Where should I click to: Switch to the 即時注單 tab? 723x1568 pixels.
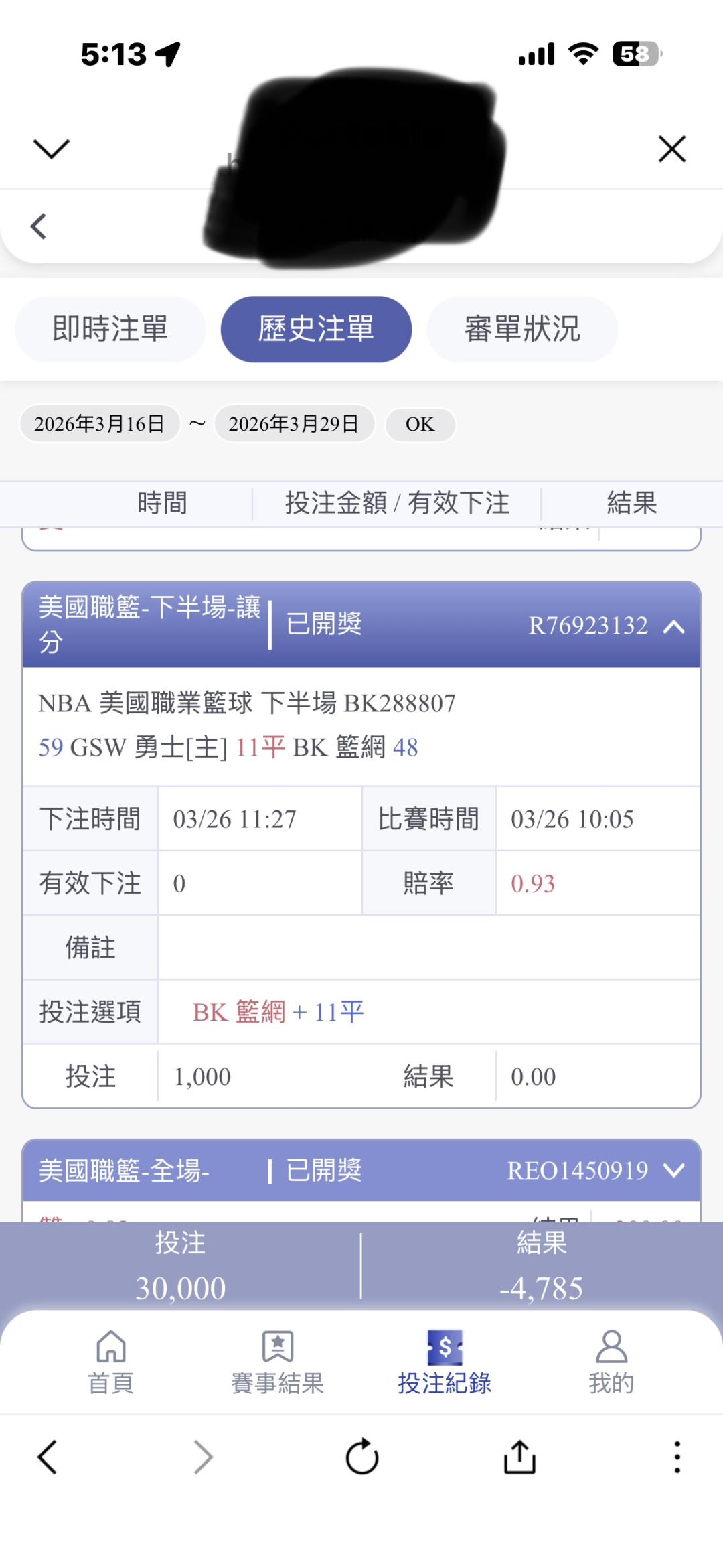(110, 329)
